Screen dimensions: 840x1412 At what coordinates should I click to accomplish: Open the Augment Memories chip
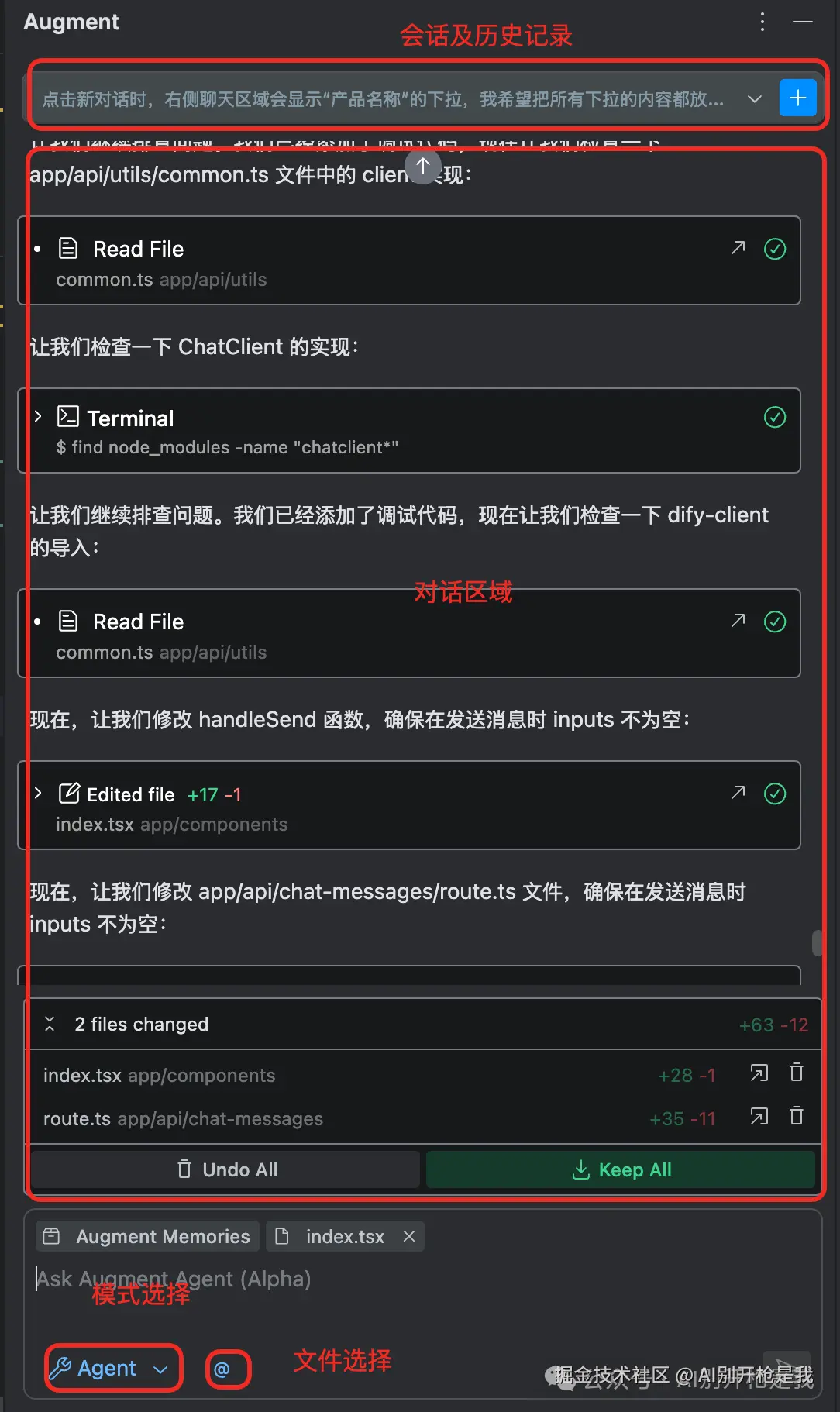147,1236
